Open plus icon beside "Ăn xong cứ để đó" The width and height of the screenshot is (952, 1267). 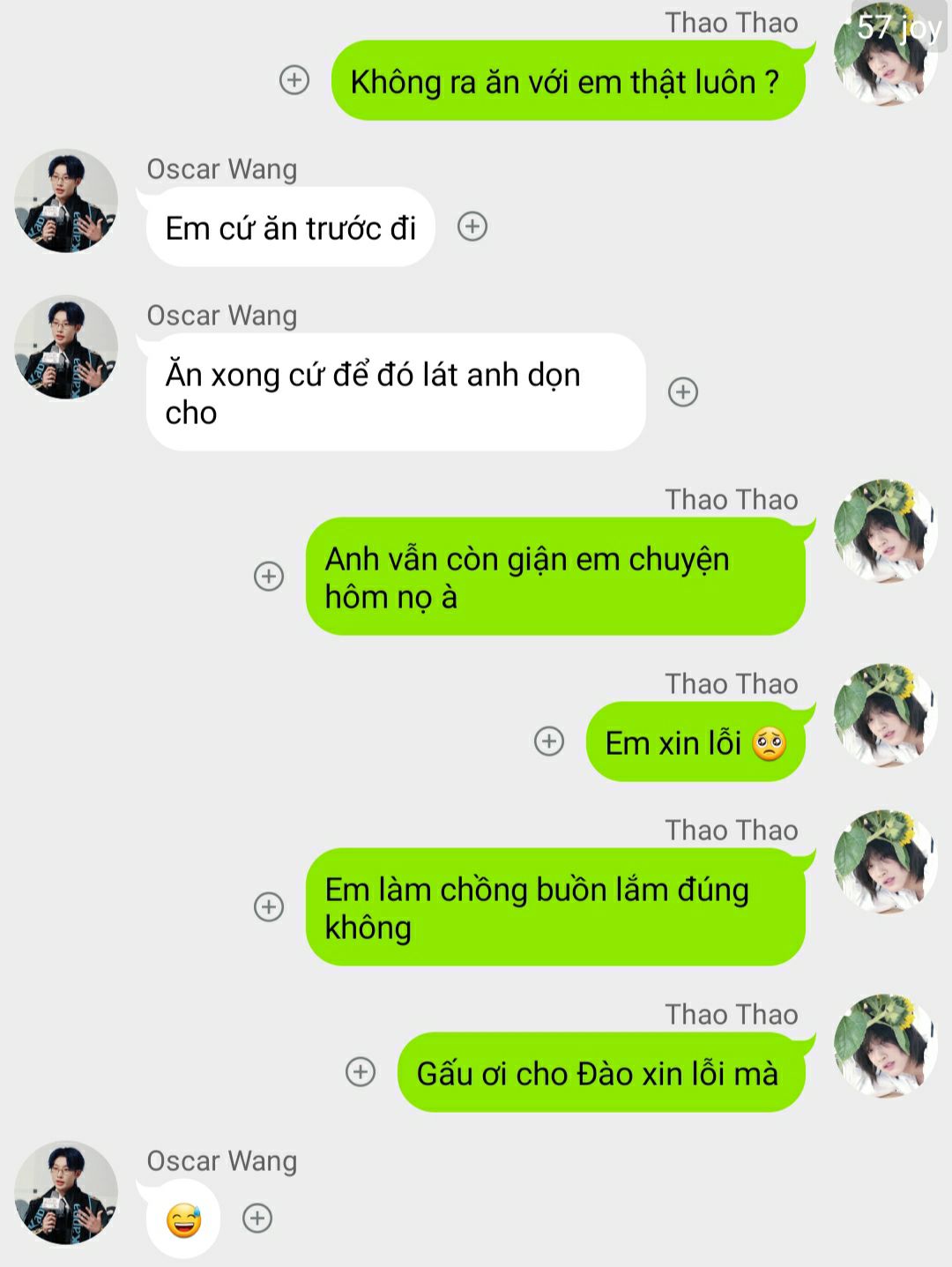click(x=683, y=391)
